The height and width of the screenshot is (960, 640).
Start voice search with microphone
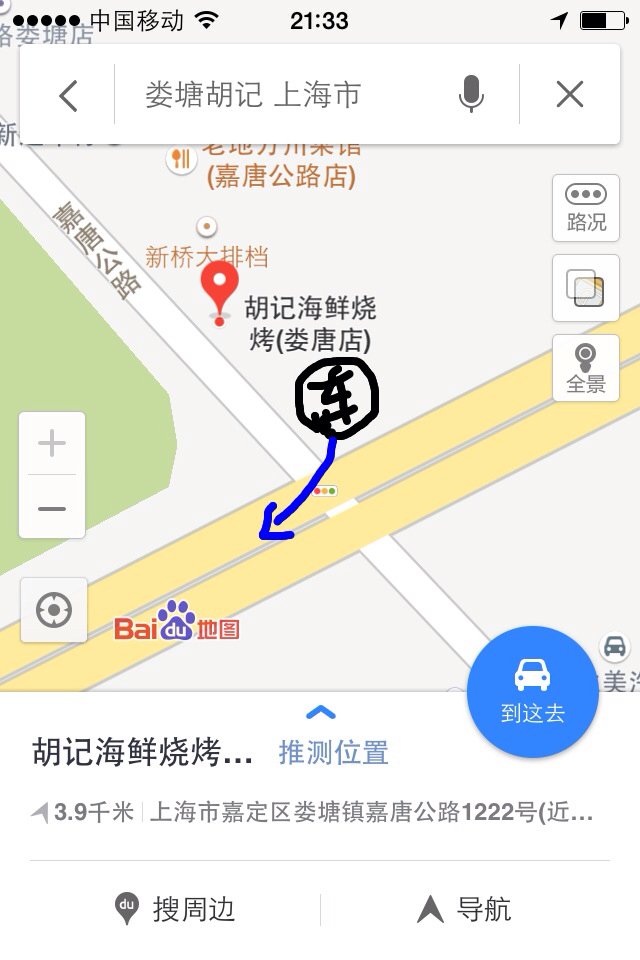click(471, 96)
